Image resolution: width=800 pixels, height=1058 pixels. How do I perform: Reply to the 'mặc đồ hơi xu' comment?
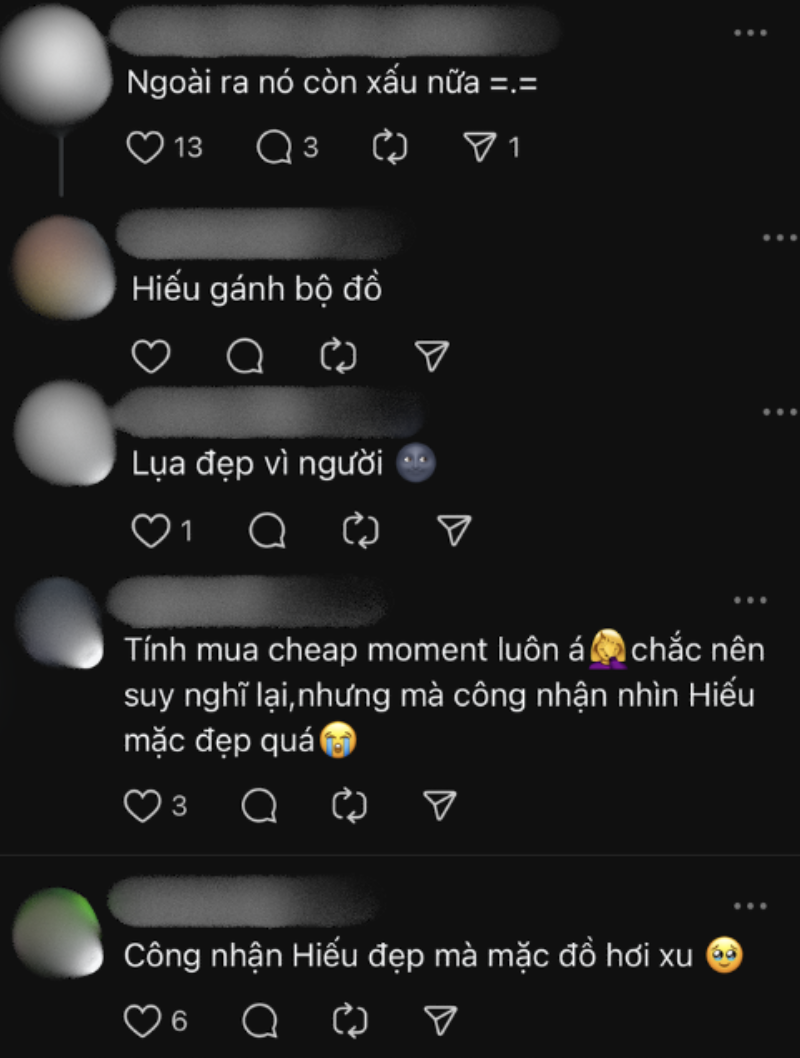(260, 1020)
